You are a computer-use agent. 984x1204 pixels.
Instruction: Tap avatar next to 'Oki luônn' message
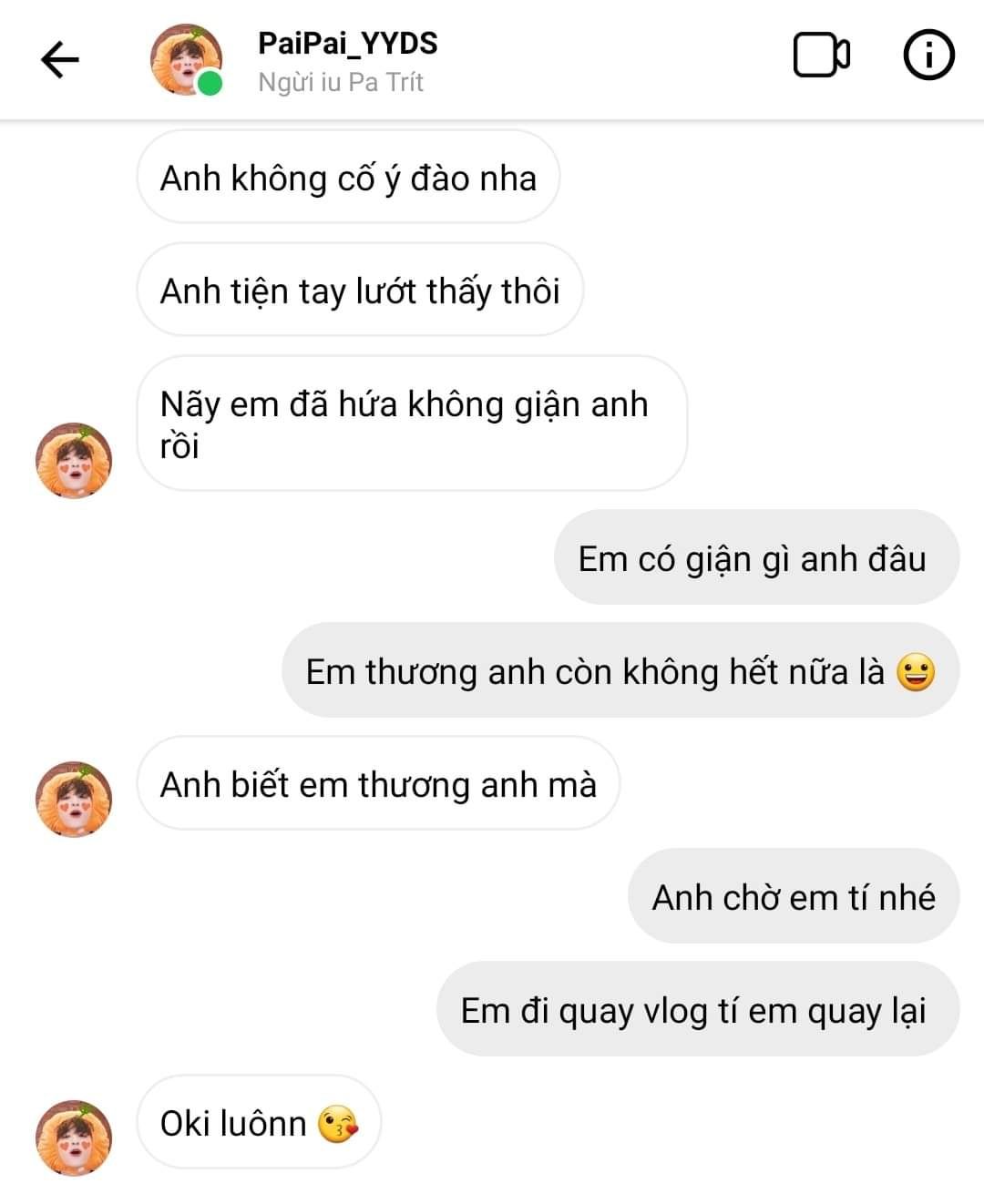[x=73, y=1137]
